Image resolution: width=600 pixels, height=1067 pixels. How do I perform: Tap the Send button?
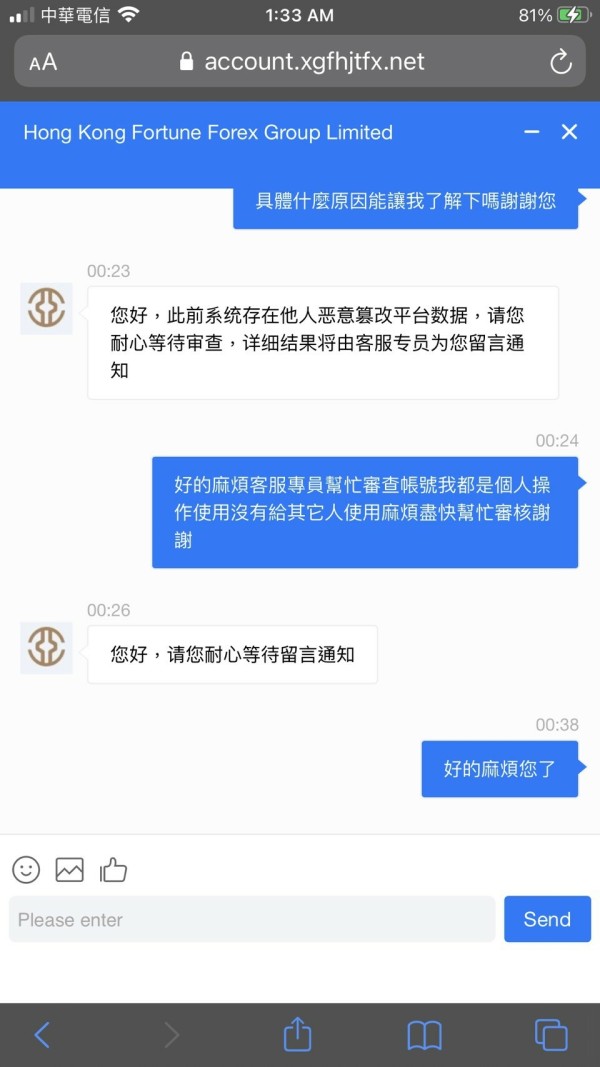coord(548,919)
